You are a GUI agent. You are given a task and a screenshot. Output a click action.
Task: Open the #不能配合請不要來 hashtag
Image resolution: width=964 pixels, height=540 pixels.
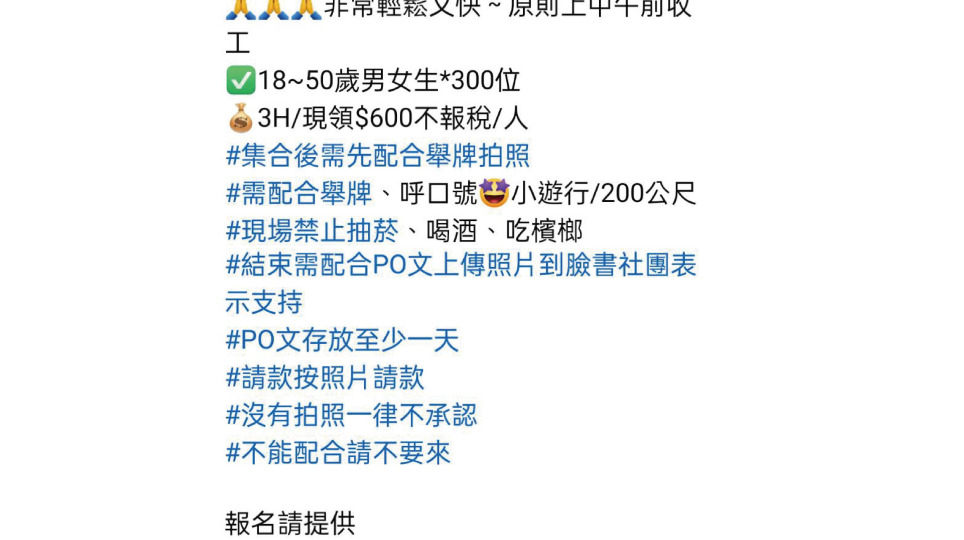[337, 453]
